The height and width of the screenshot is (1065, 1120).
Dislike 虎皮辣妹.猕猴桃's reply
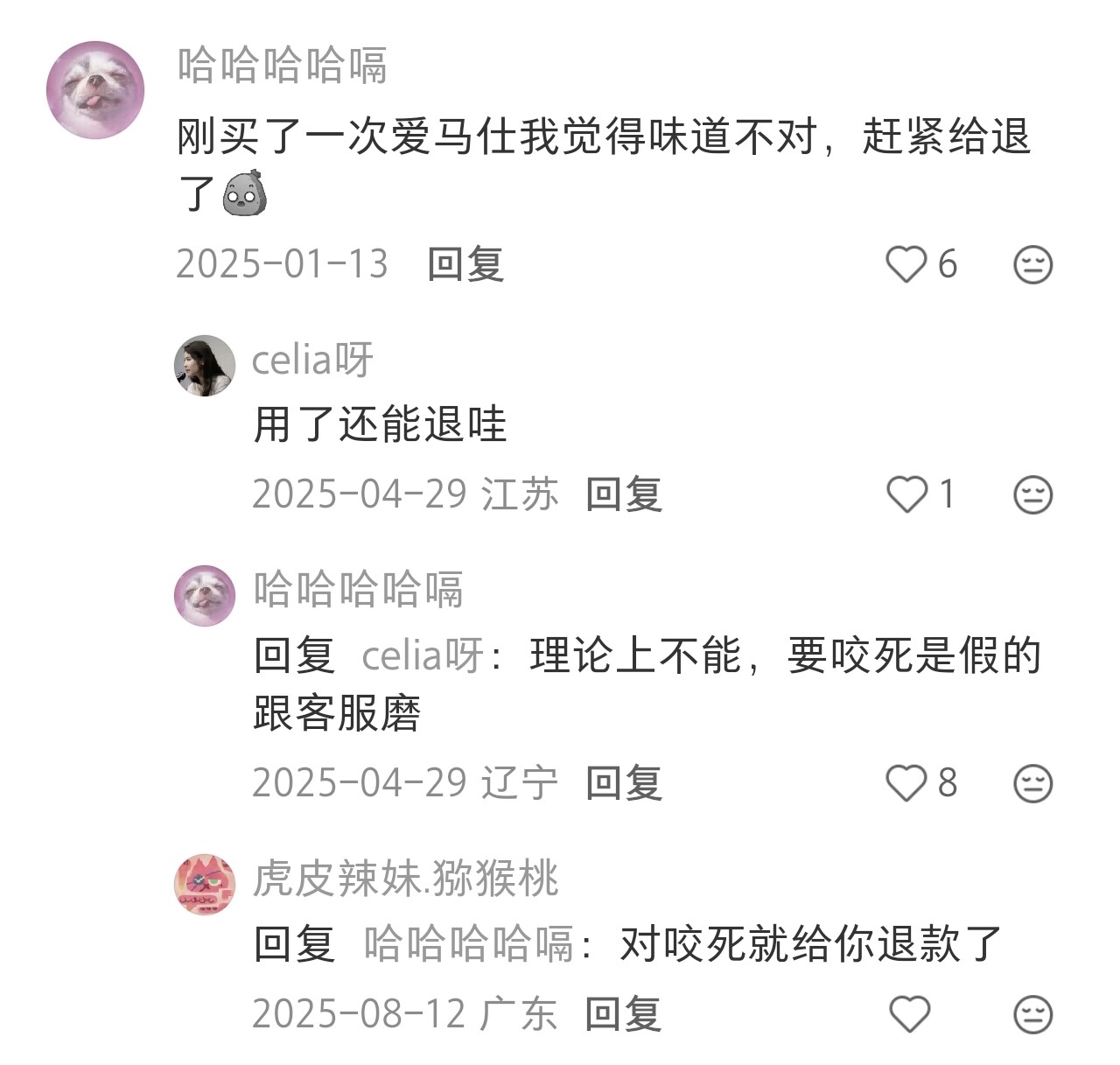point(1032,1014)
